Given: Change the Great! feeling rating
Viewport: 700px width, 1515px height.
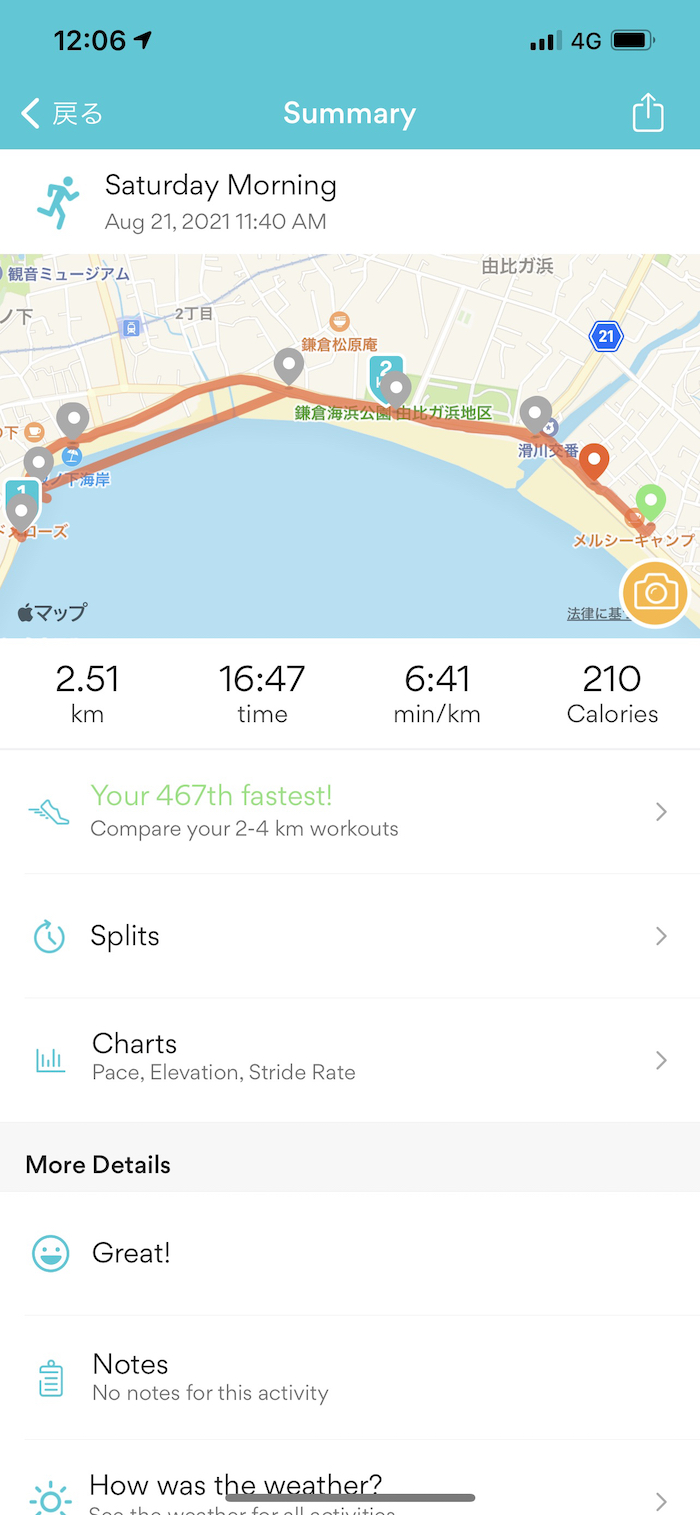Looking at the screenshot, I should tap(349, 1253).
